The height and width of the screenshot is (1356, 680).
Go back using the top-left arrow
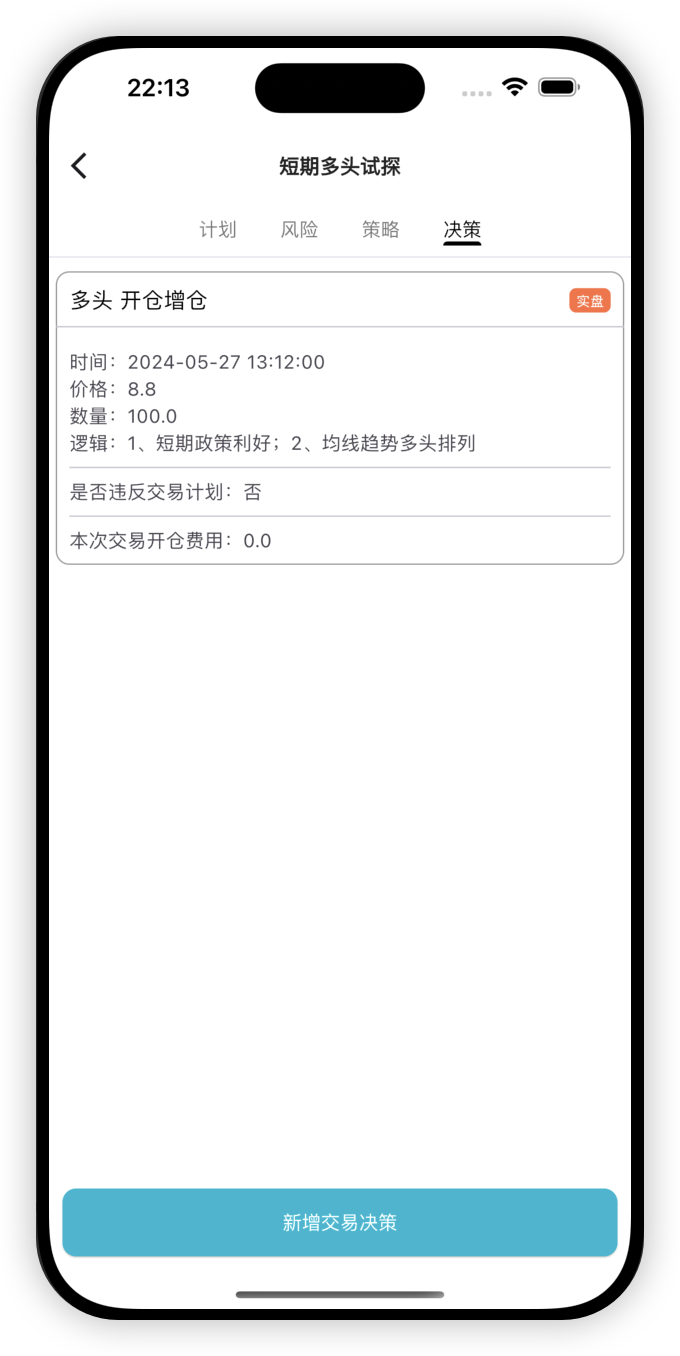(x=79, y=166)
